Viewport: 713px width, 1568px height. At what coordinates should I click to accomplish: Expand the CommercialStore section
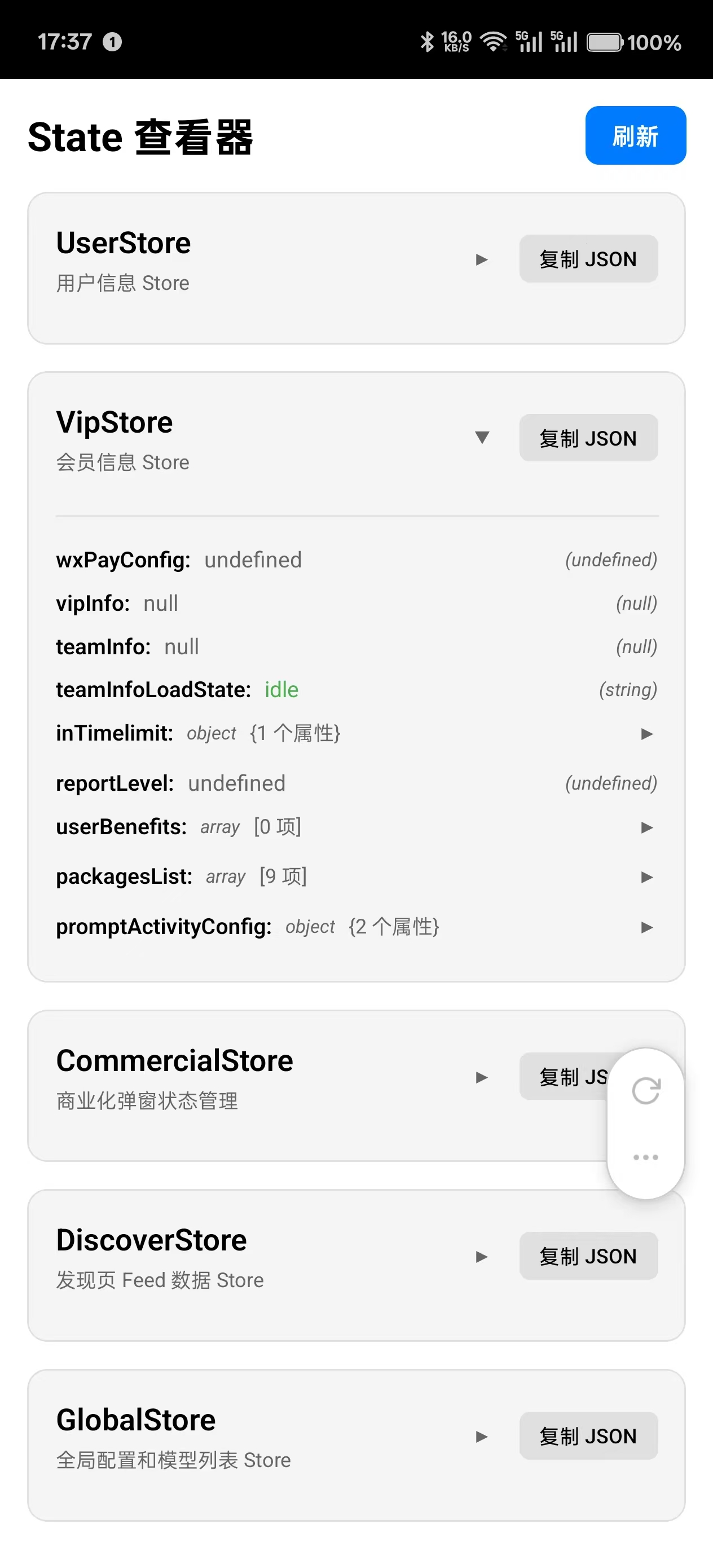coord(482,1077)
